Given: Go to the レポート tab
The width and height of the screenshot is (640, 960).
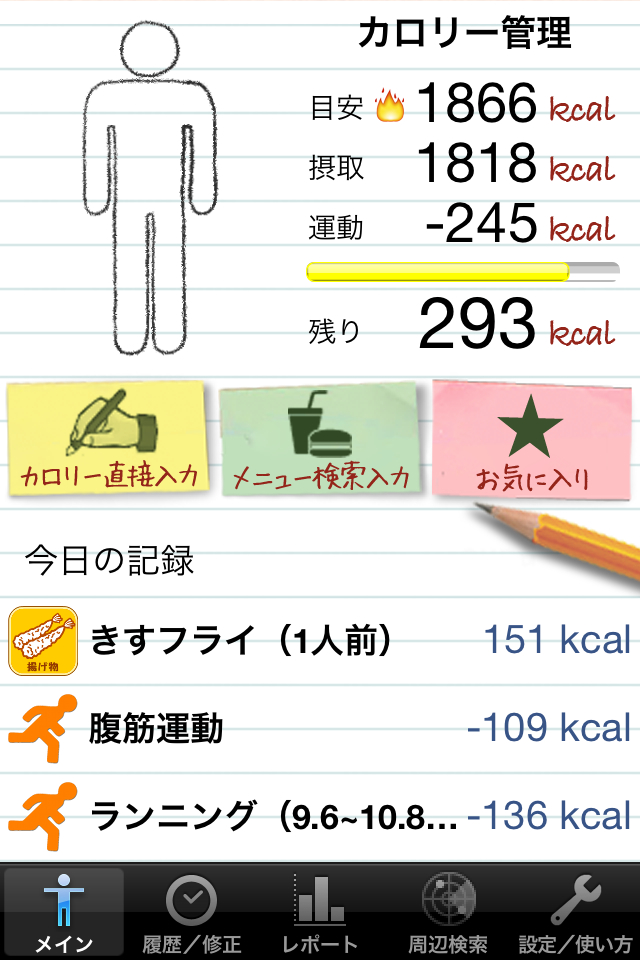Looking at the screenshot, I should (x=320, y=912).
